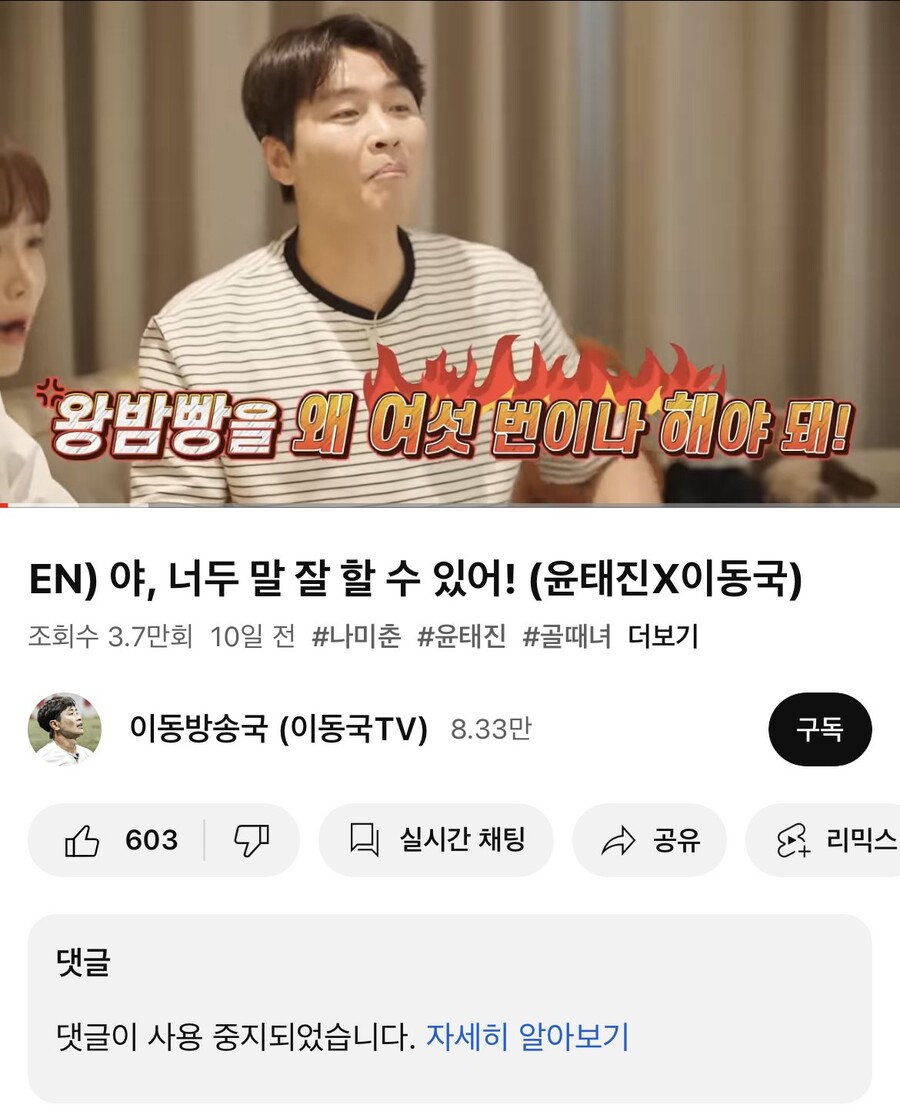Open the 자세히 알아보기 link about comments
Viewport: 900px width, 1118px height.
(x=527, y=1037)
